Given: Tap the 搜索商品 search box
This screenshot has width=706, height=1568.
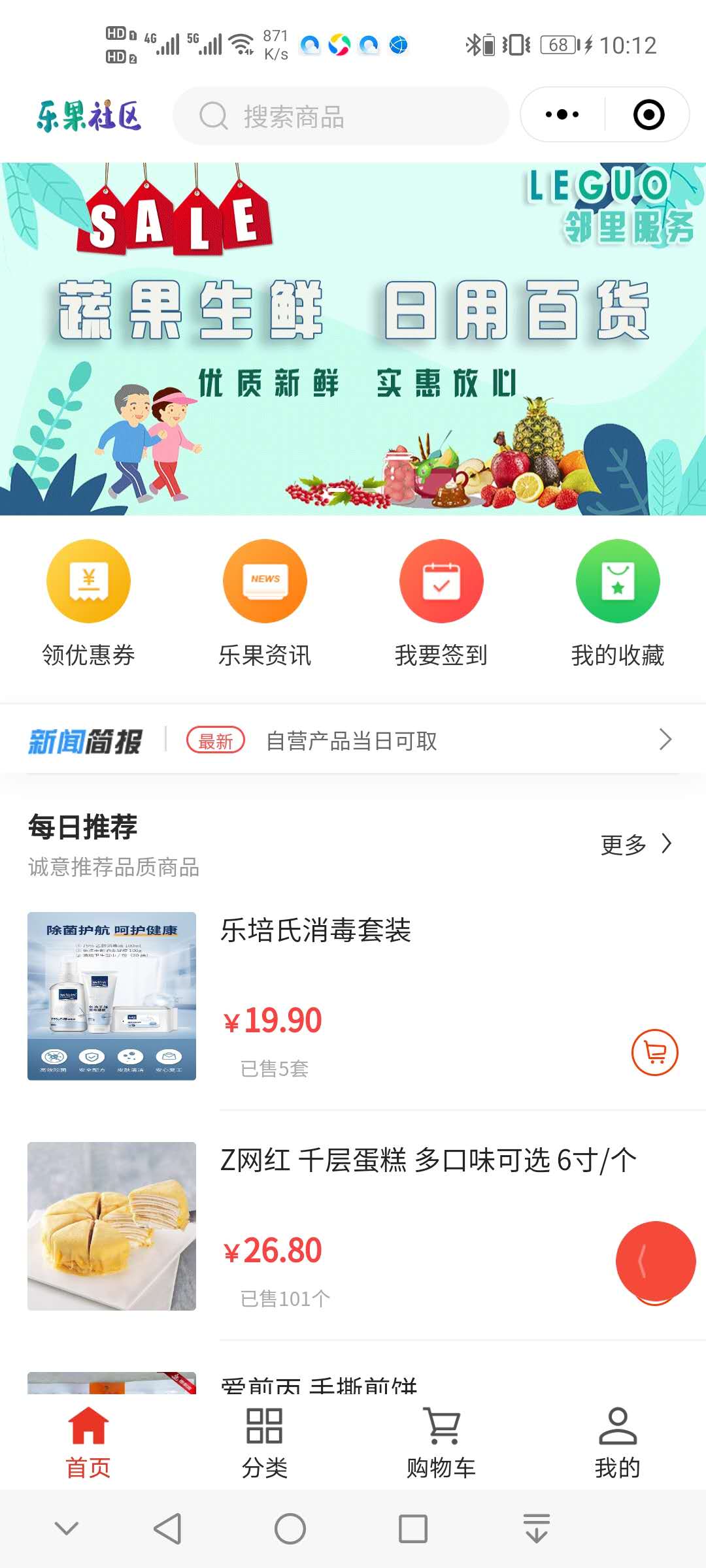Looking at the screenshot, I should coord(341,116).
